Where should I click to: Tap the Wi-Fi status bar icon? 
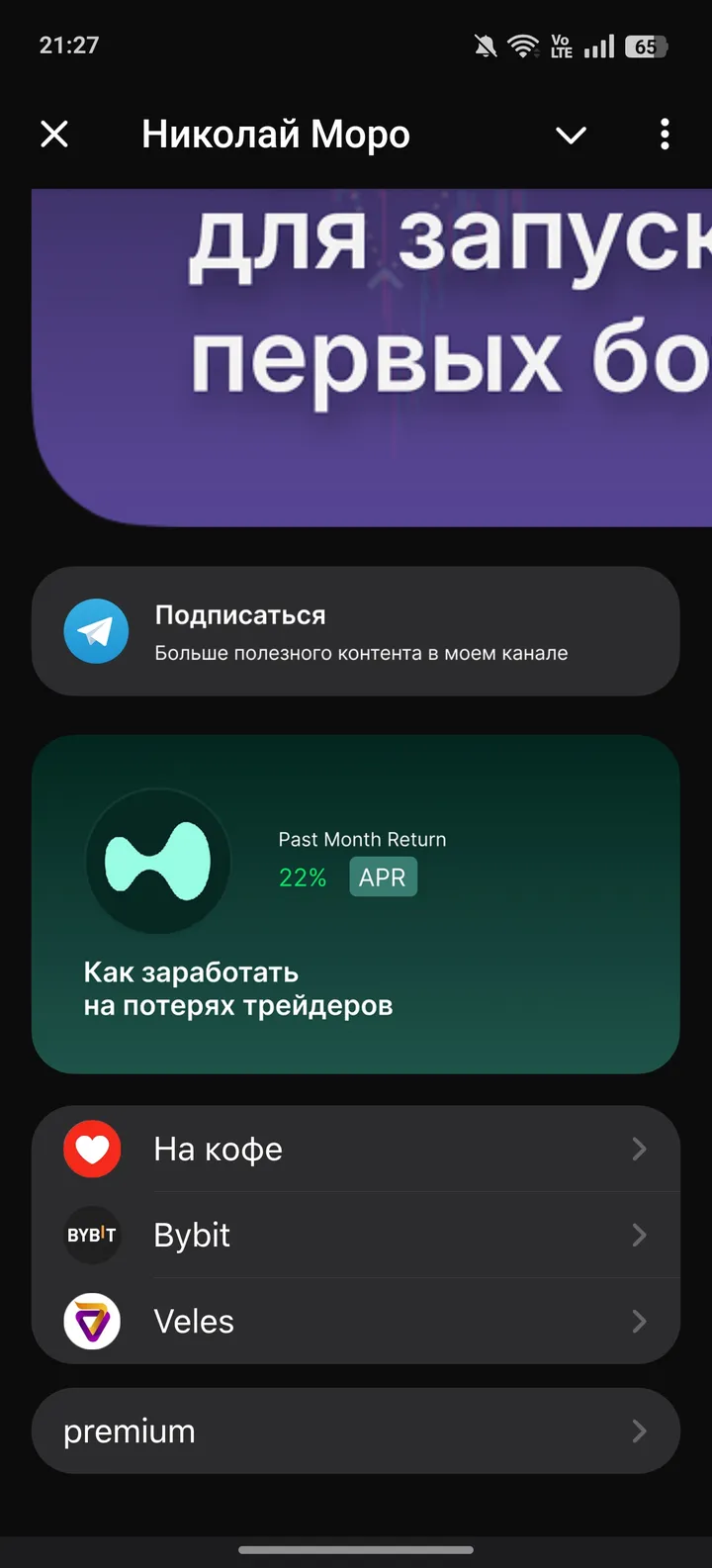point(521,45)
